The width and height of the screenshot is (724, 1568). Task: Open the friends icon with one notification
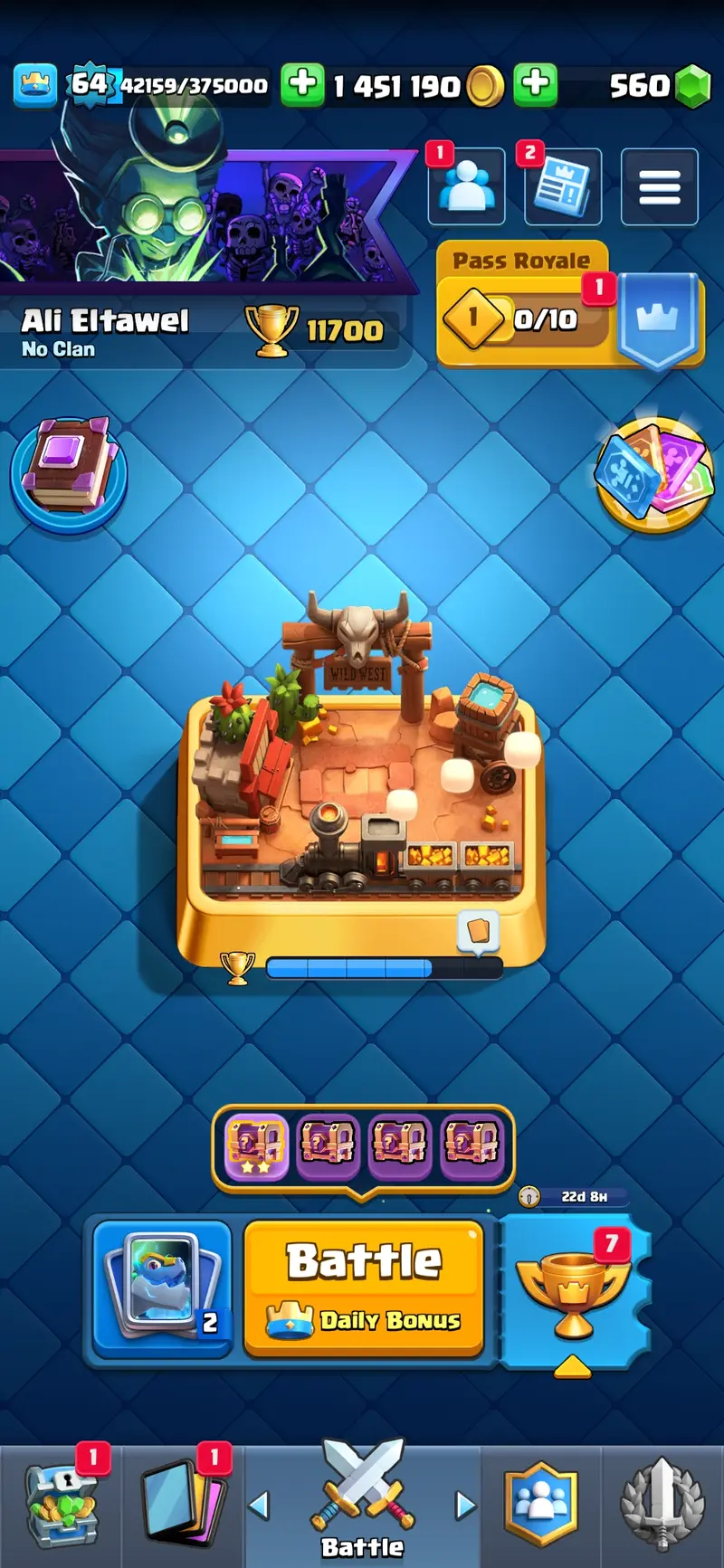coord(466,186)
